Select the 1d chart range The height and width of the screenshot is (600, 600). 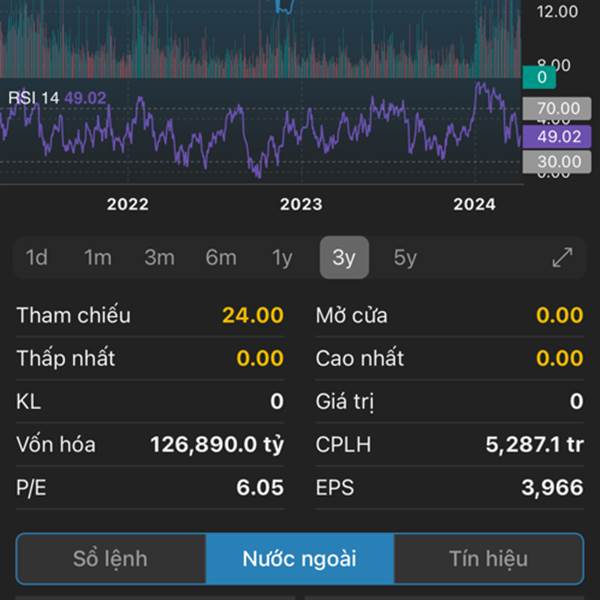tap(37, 258)
